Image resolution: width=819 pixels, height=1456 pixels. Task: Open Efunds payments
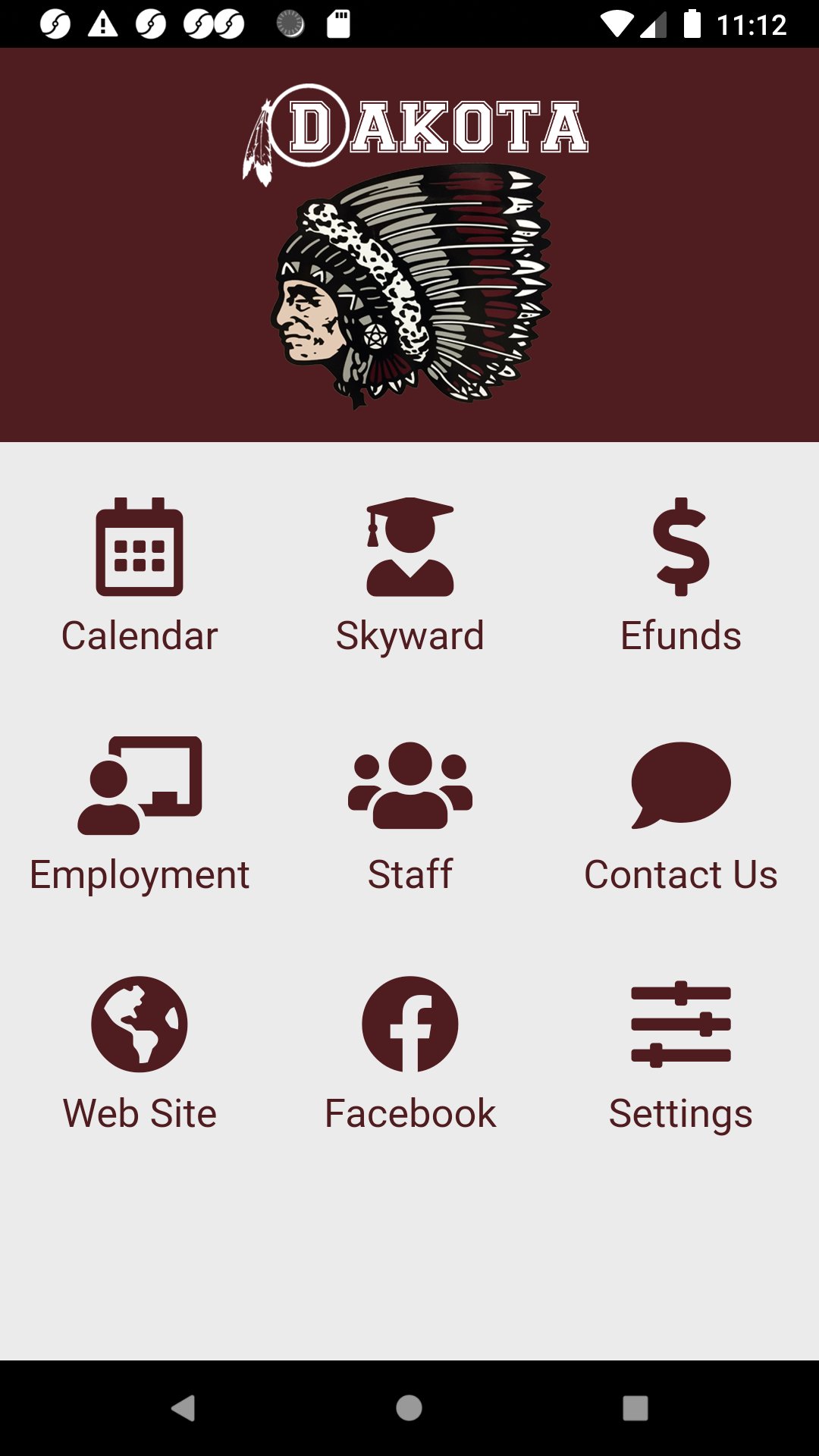tap(680, 576)
